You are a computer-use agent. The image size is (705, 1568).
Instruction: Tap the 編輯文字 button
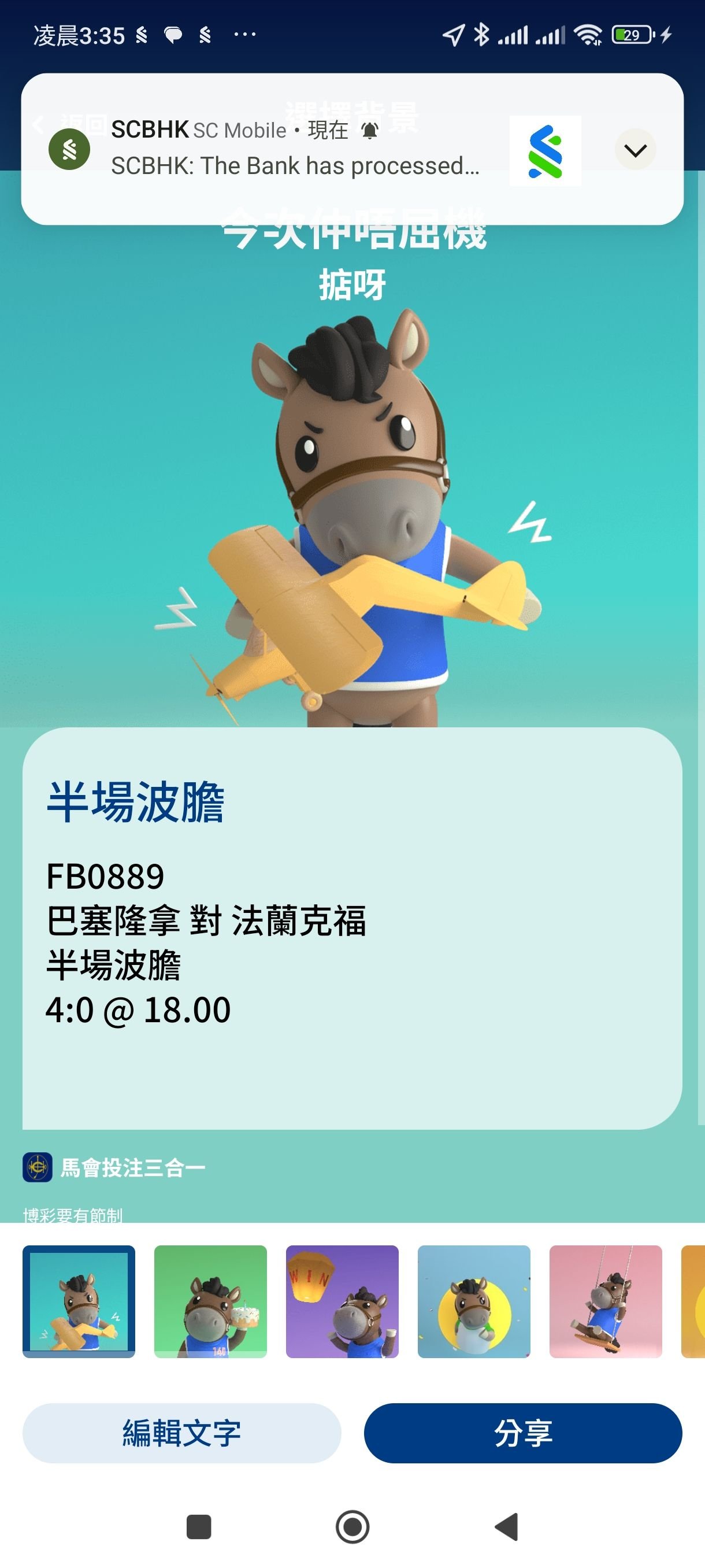(181, 1433)
